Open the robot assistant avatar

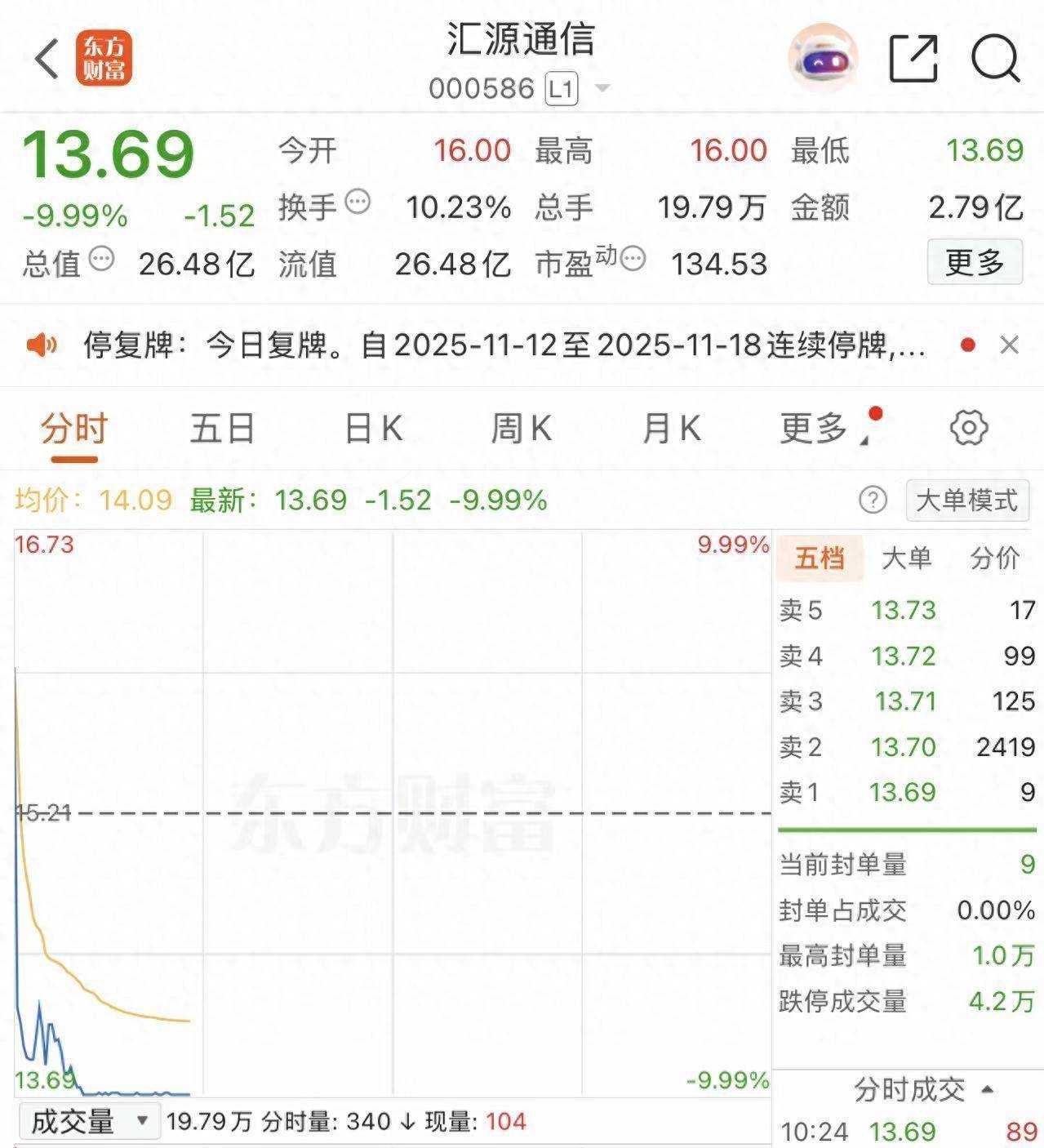(x=823, y=58)
